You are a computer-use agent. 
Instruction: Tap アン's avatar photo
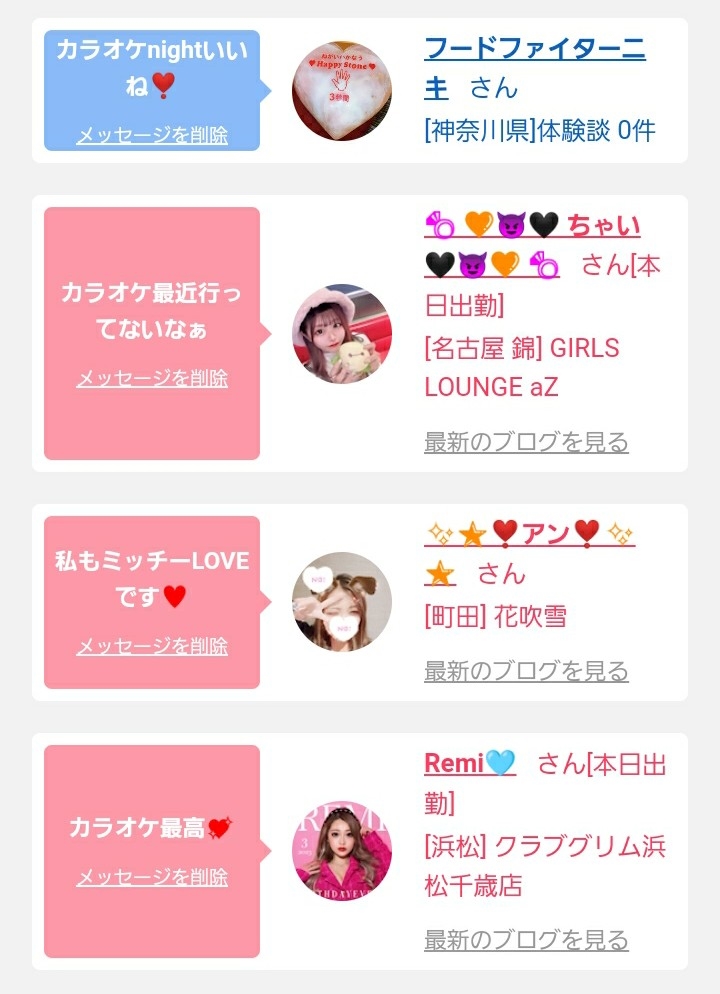click(342, 602)
